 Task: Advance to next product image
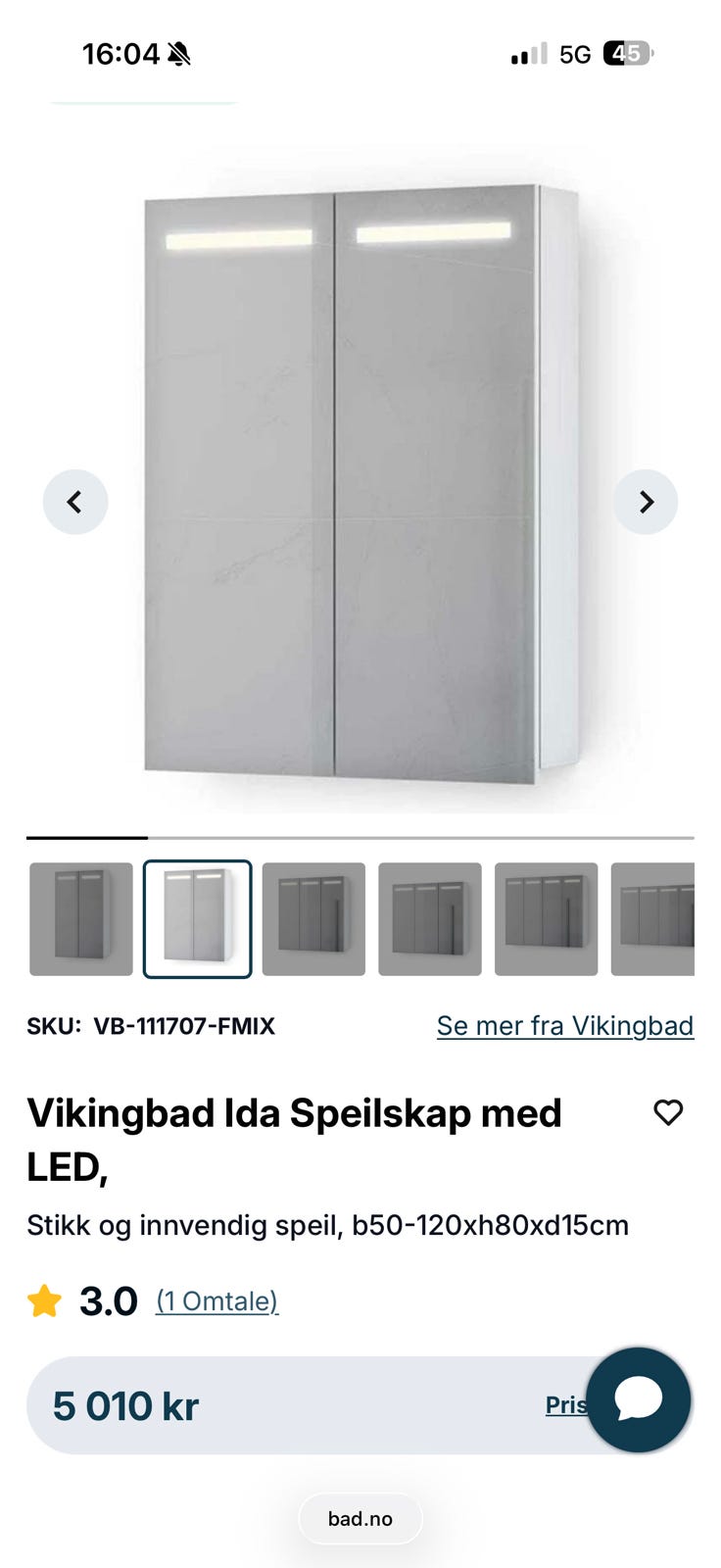tap(646, 501)
